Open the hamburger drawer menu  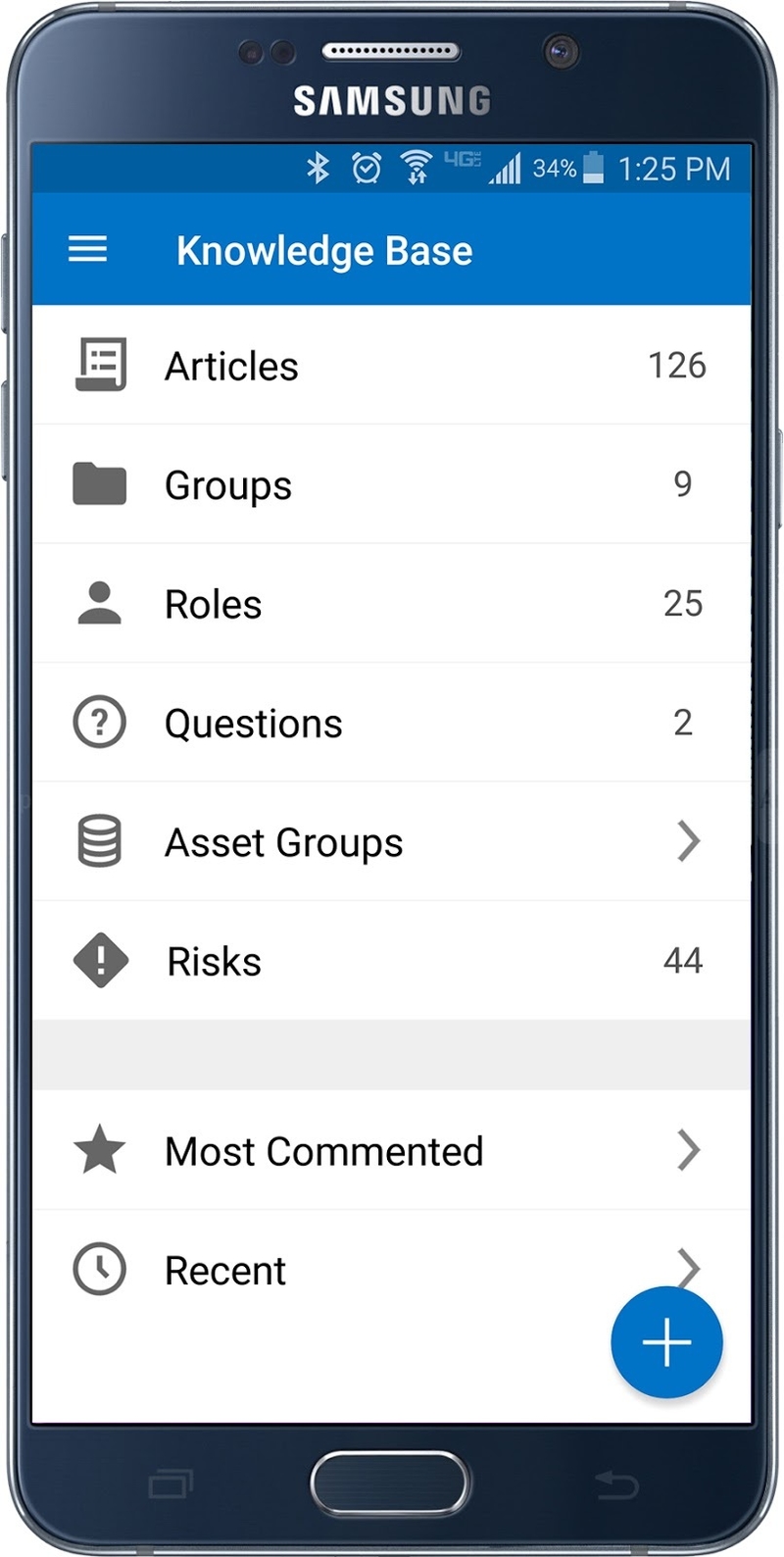coord(87,249)
